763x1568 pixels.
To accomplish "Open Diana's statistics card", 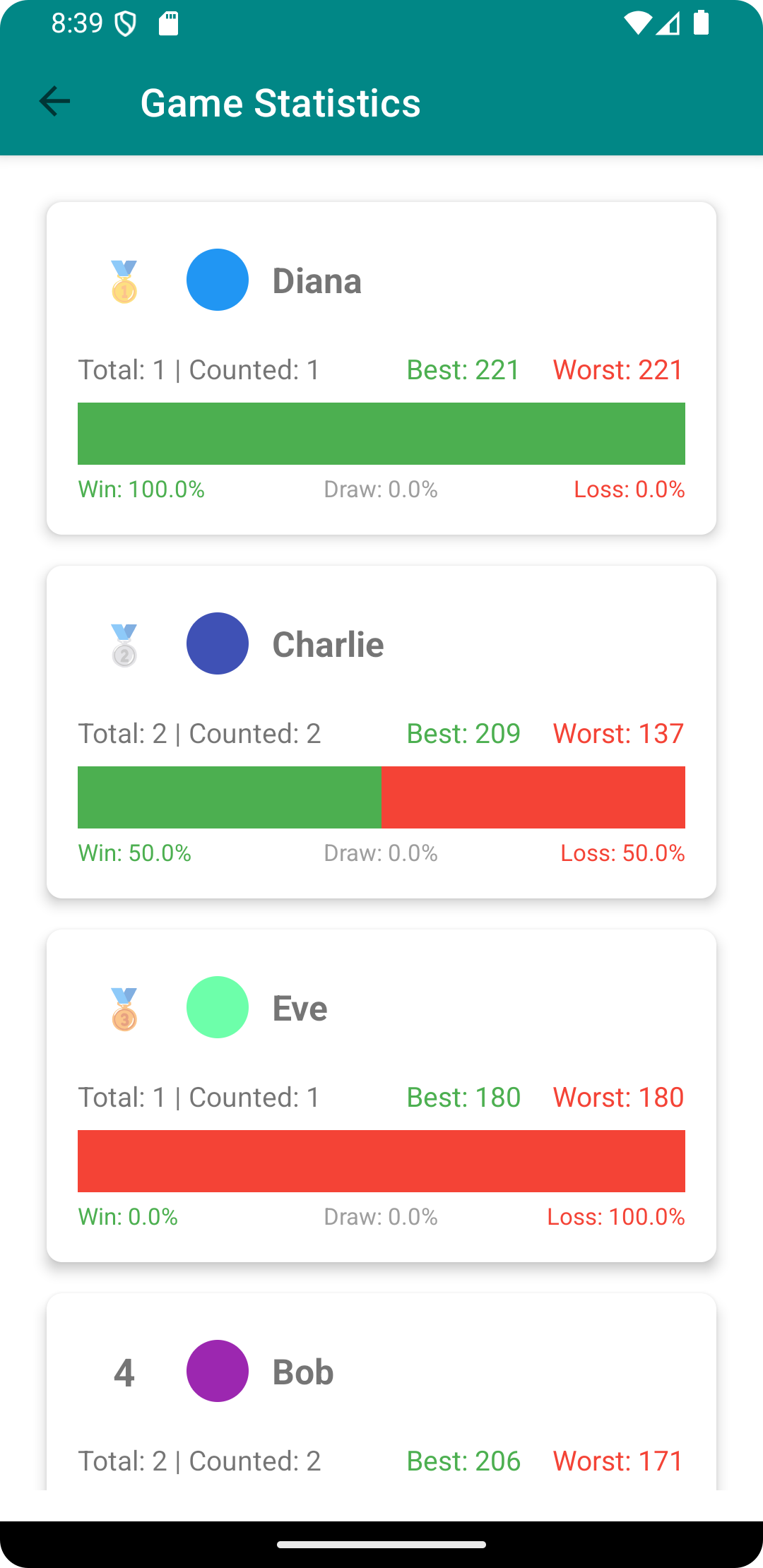I will coord(381,368).
